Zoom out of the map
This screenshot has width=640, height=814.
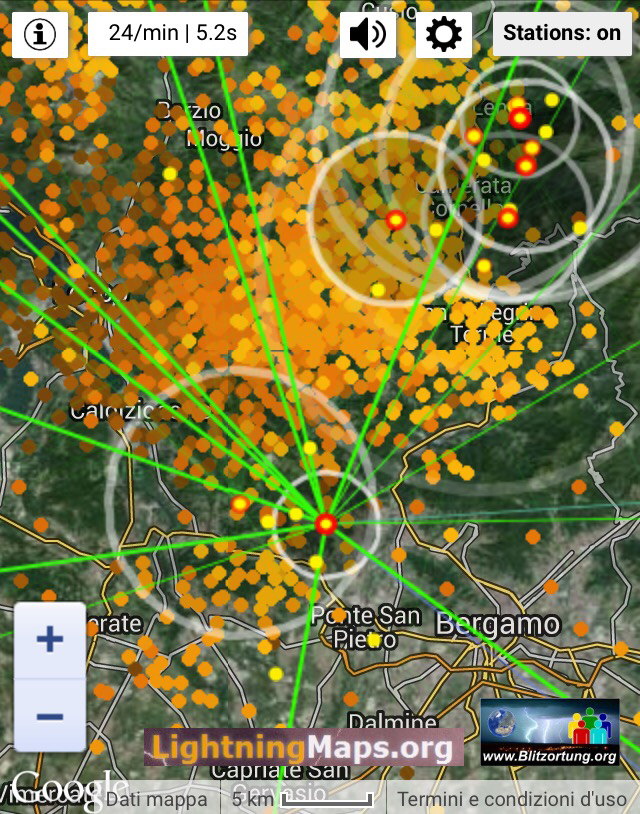[50, 716]
